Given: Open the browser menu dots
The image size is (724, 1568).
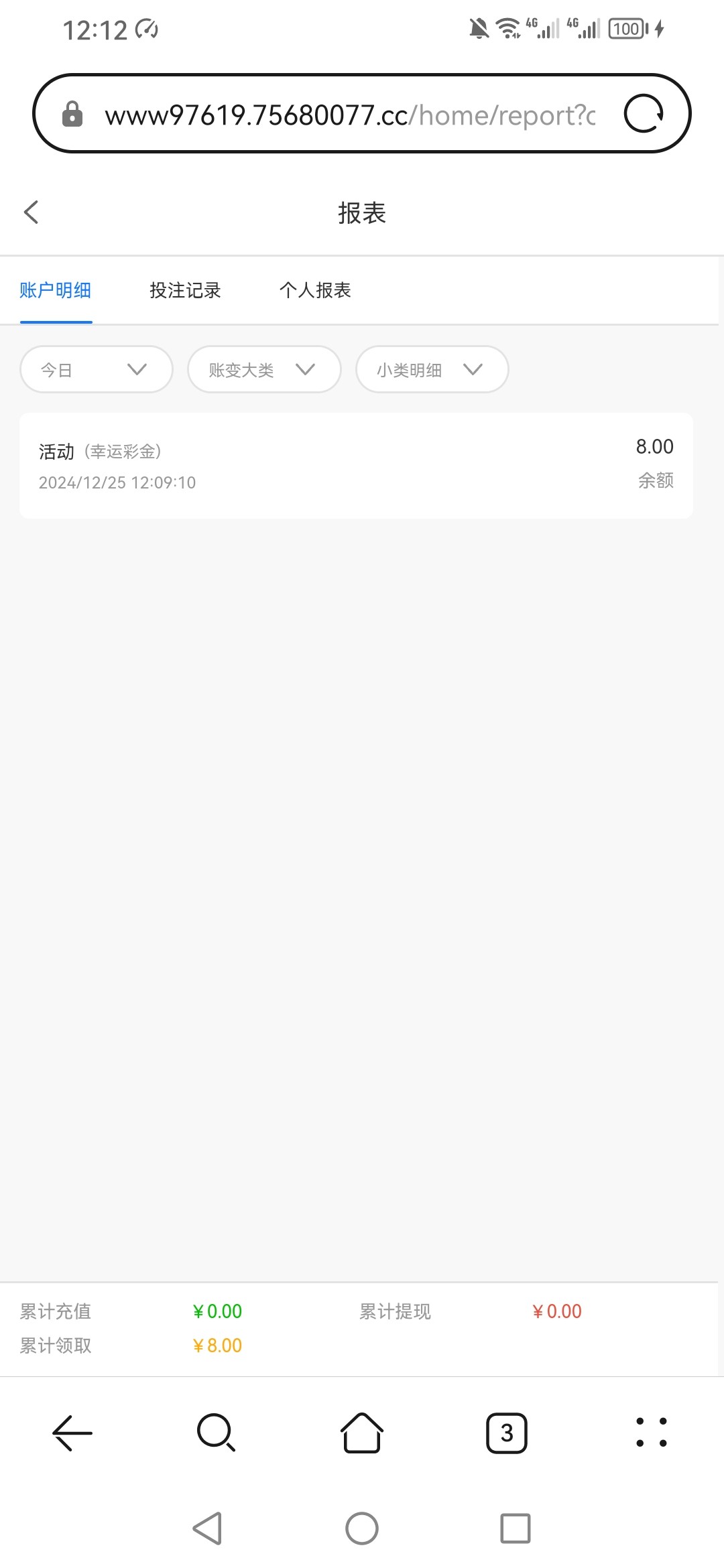Looking at the screenshot, I should tap(652, 1433).
